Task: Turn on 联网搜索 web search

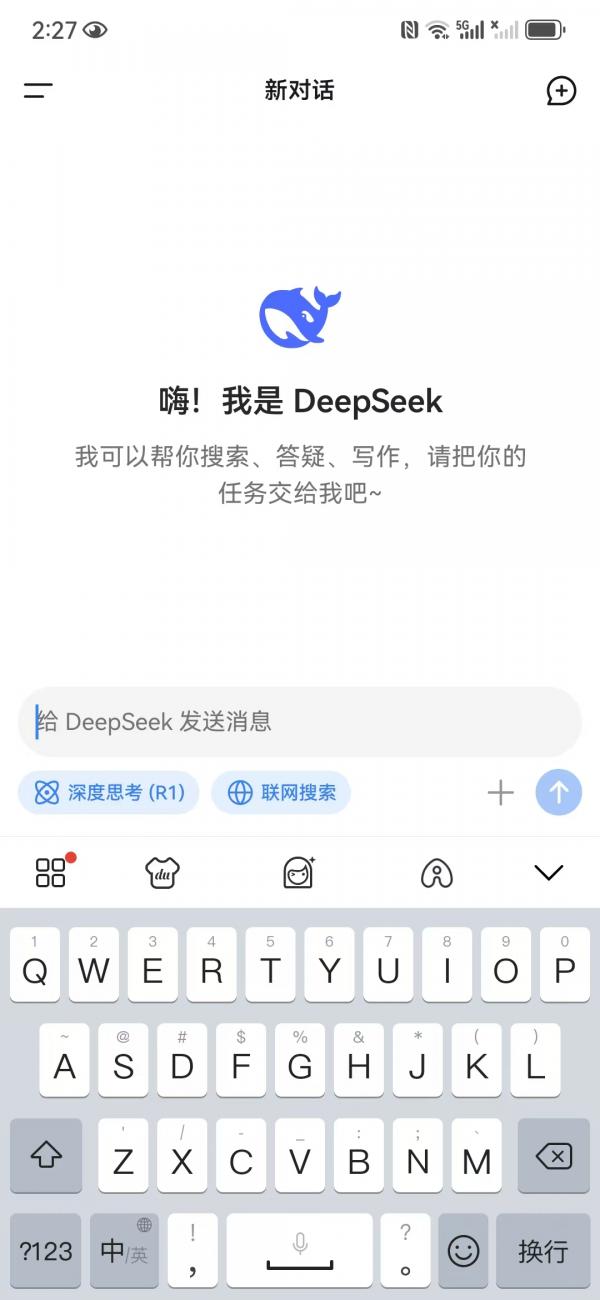Action: (281, 793)
